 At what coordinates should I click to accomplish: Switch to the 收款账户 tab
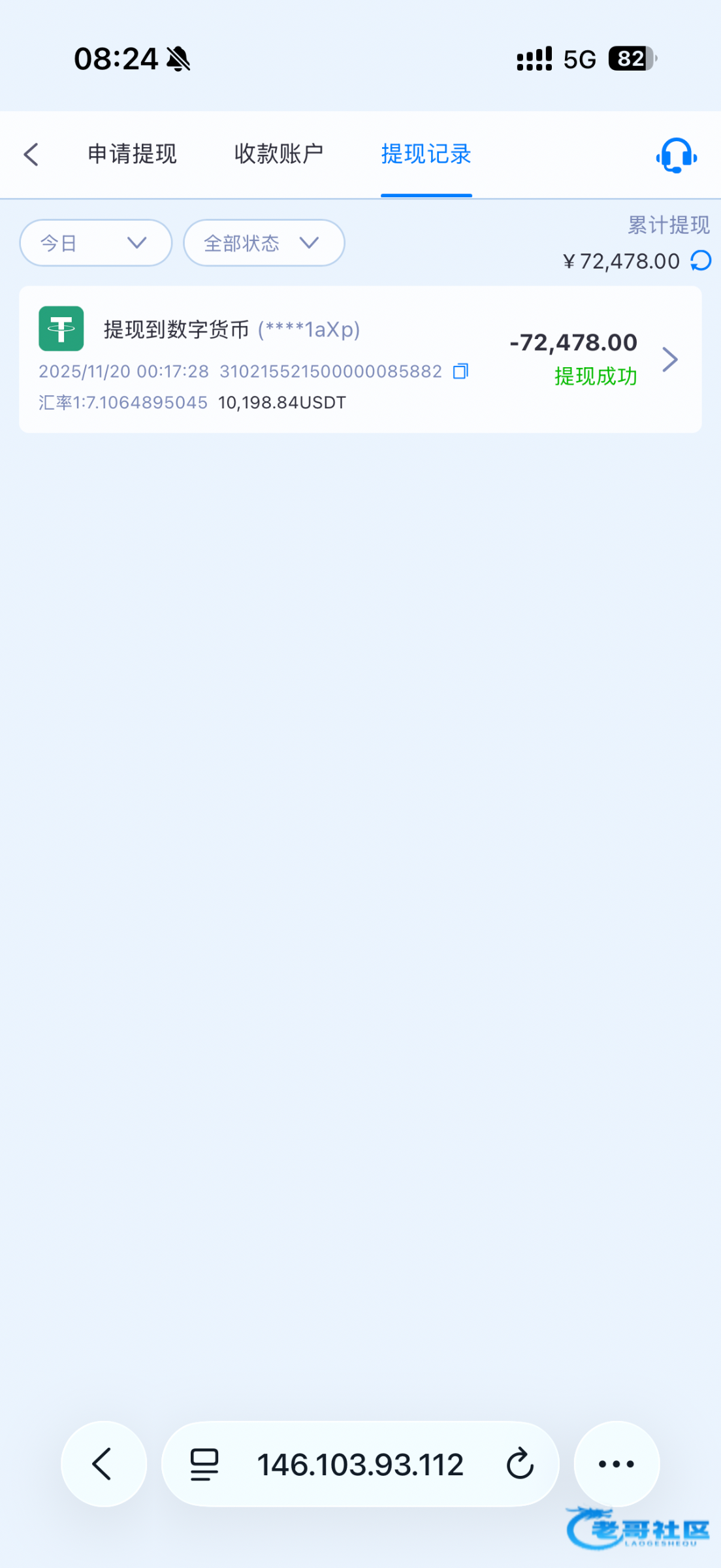(279, 154)
